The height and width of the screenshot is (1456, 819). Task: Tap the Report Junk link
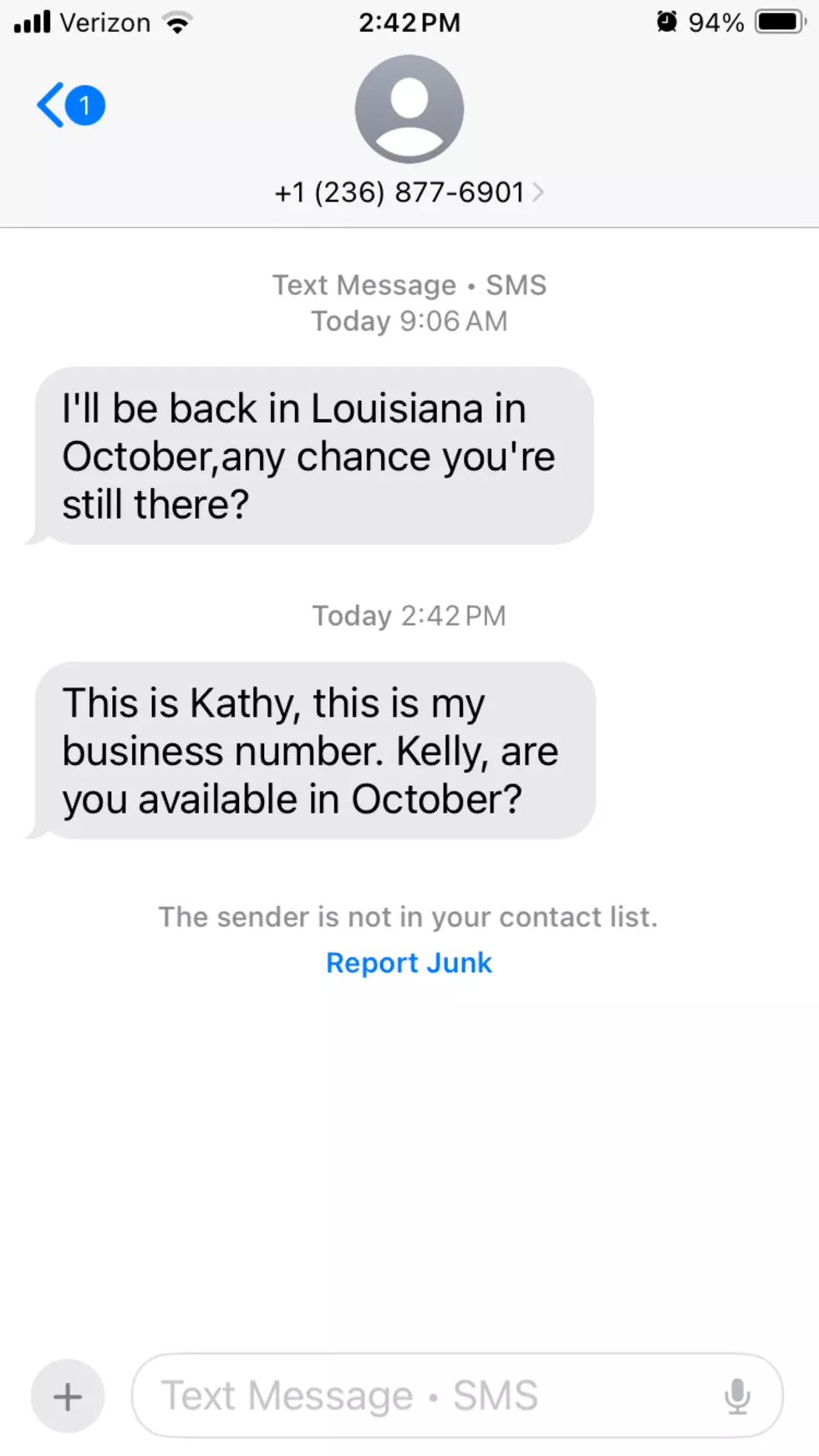pyautogui.click(x=409, y=962)
